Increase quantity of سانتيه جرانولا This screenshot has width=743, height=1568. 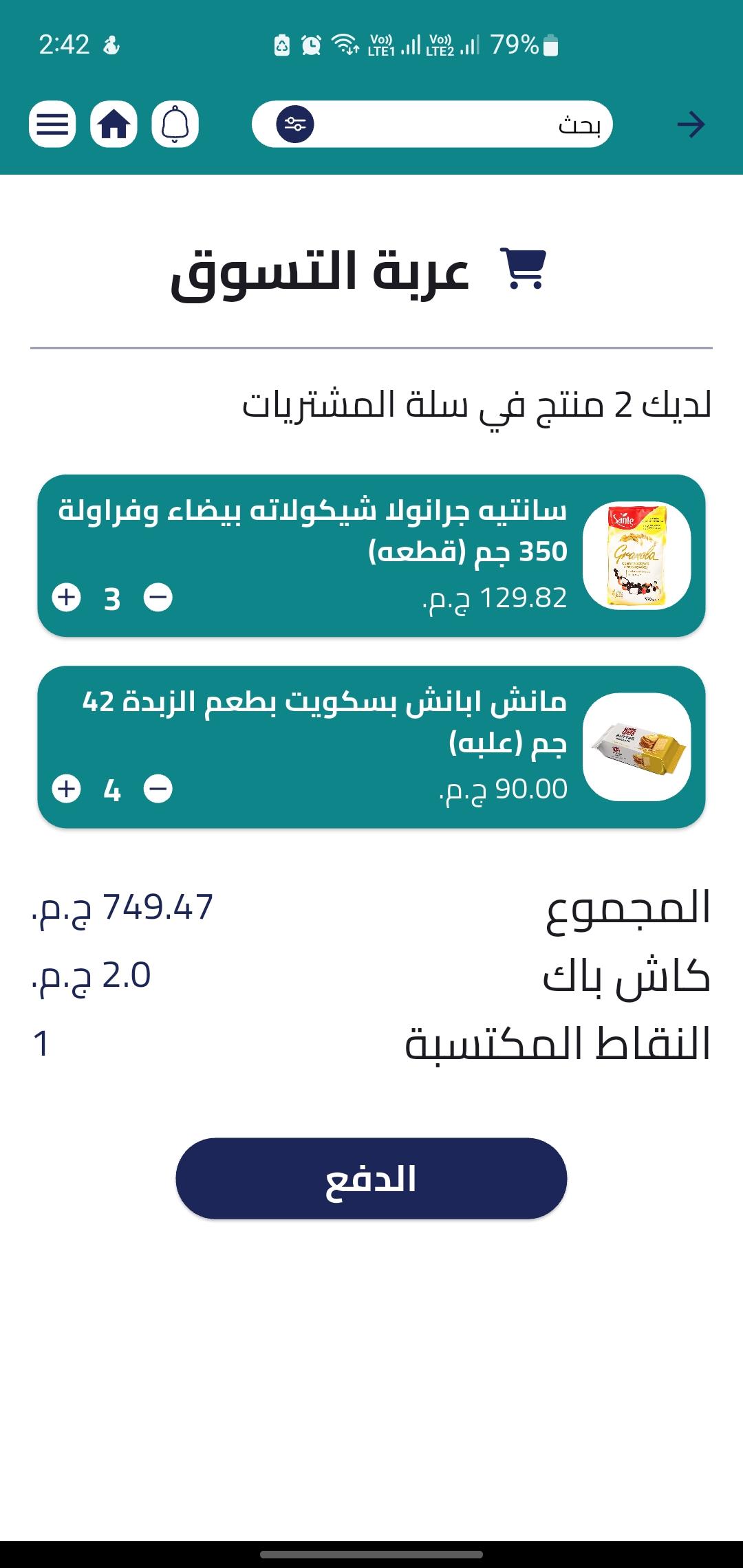coord(67,597)
